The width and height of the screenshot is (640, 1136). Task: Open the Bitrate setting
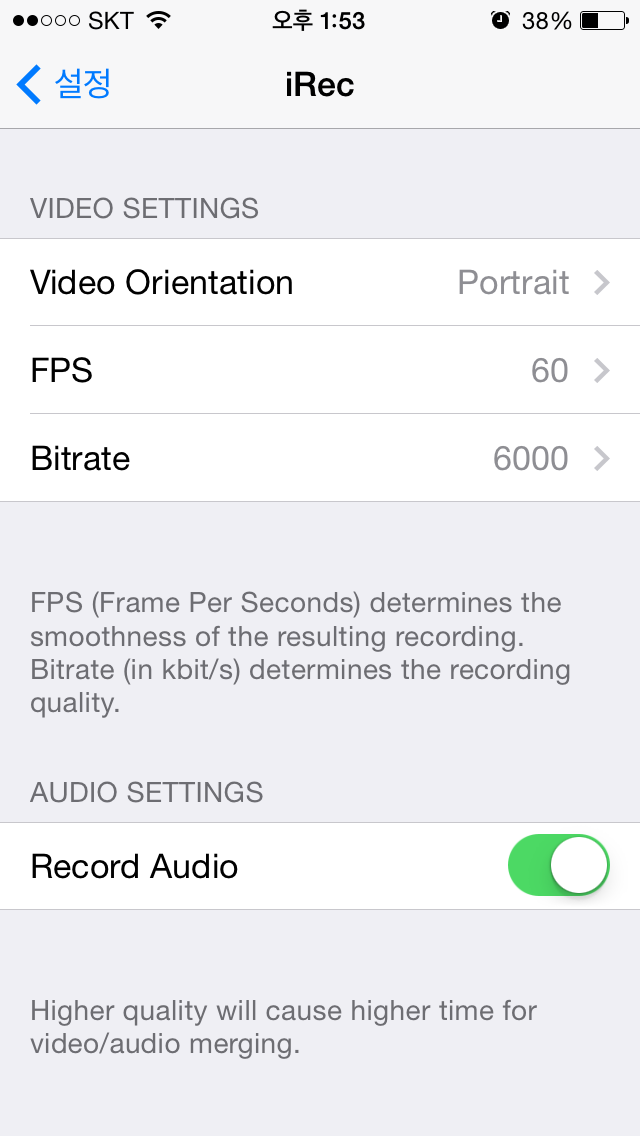pos(320,459)
